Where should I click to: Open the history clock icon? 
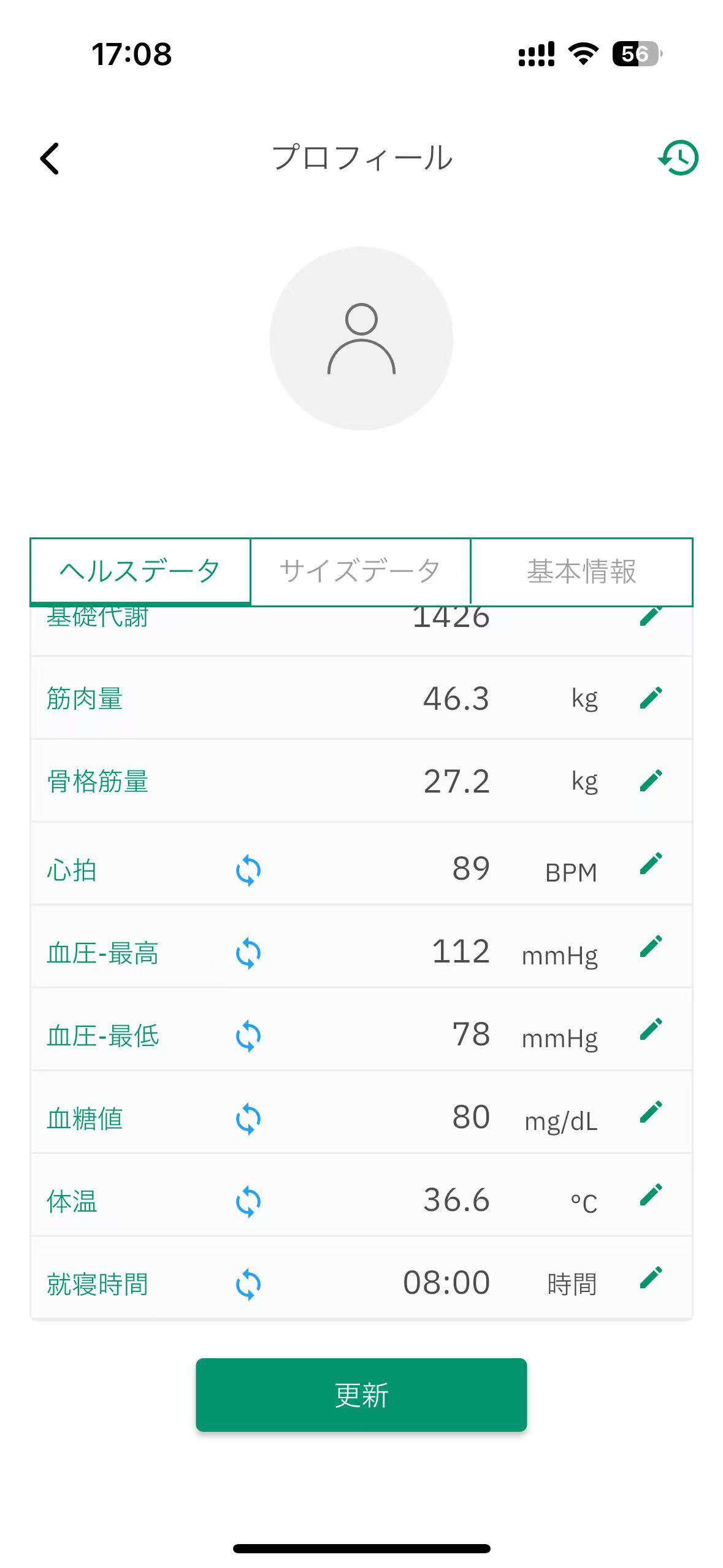[678, 158]
